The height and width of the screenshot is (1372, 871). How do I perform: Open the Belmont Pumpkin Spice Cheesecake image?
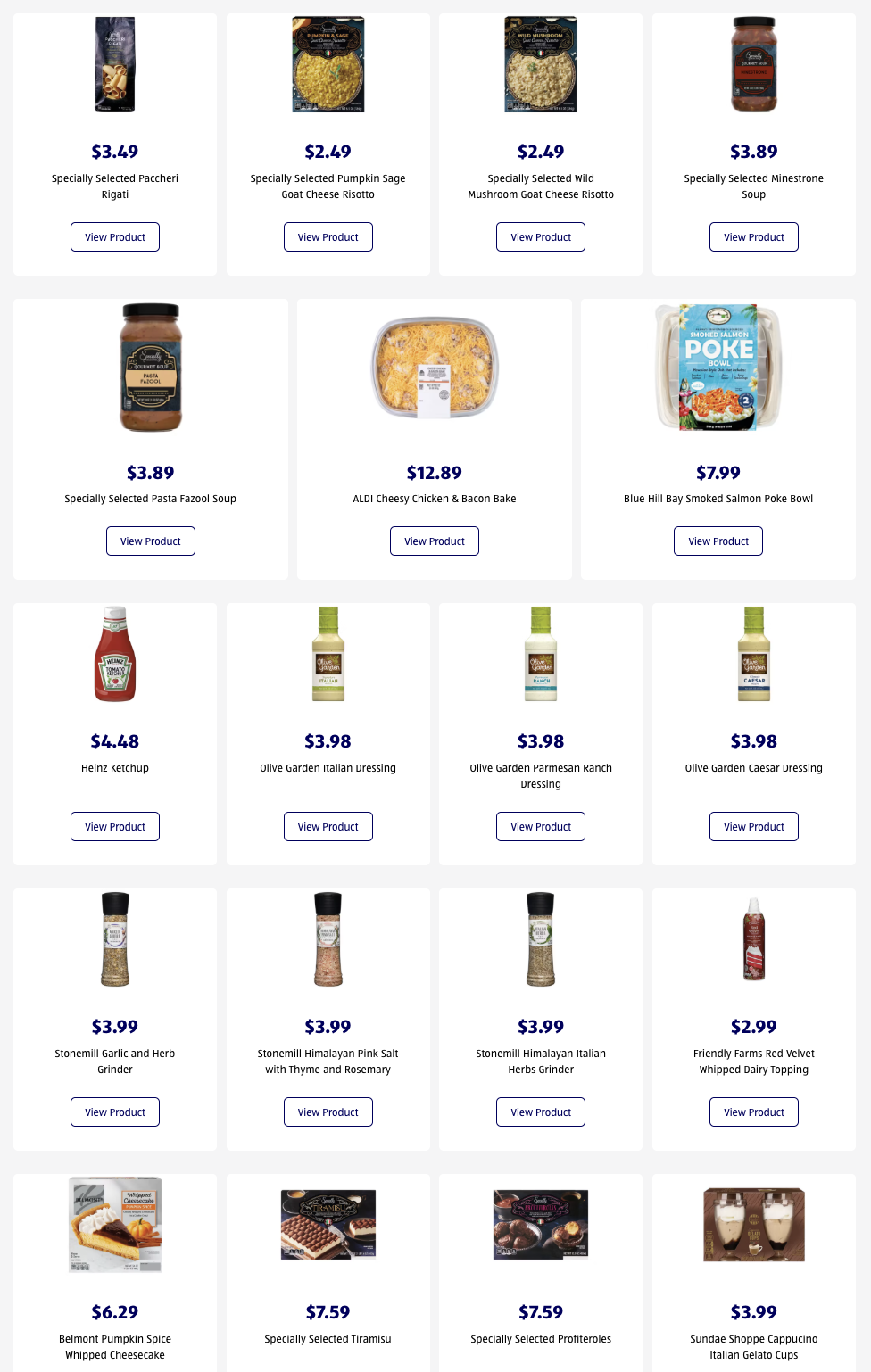click(115, 1224)
